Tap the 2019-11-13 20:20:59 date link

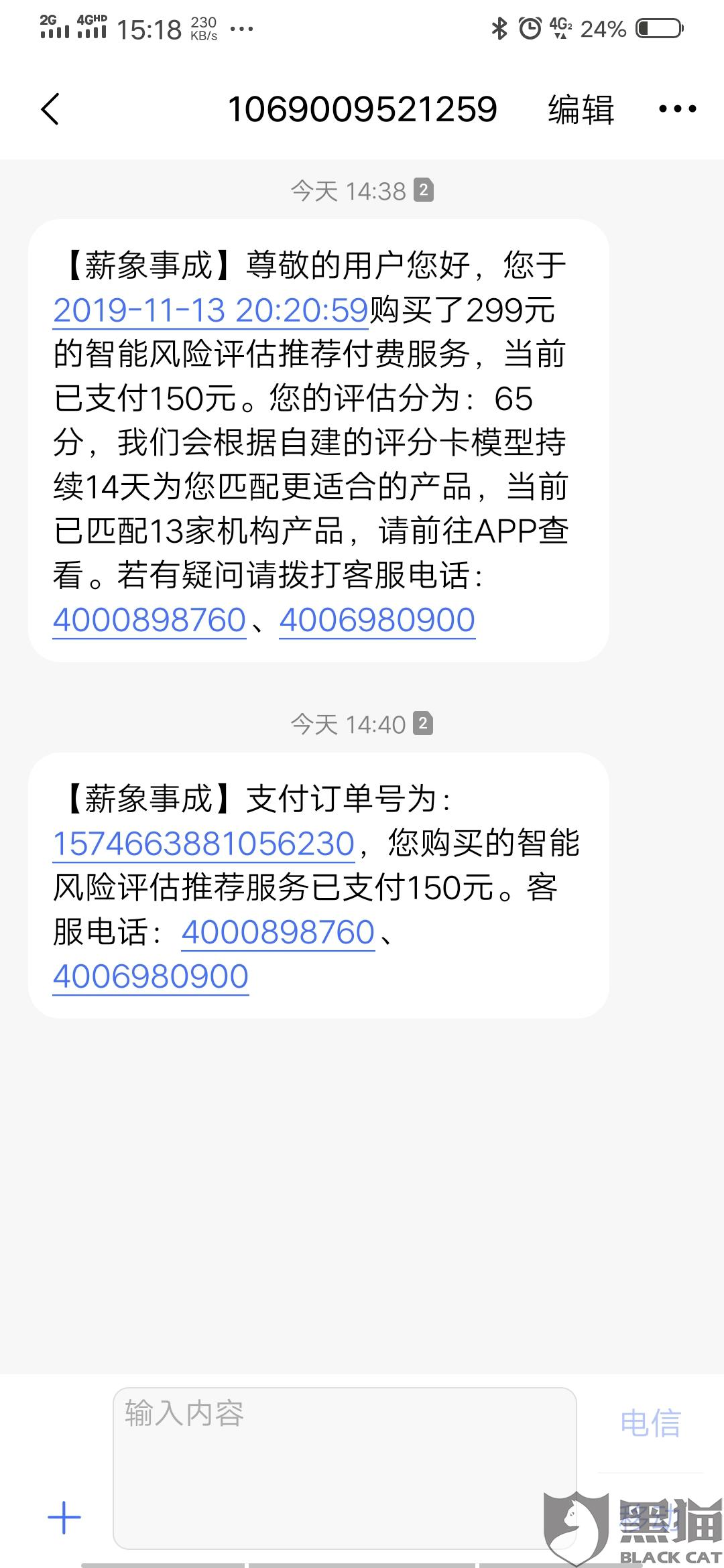tap(210, 310)
